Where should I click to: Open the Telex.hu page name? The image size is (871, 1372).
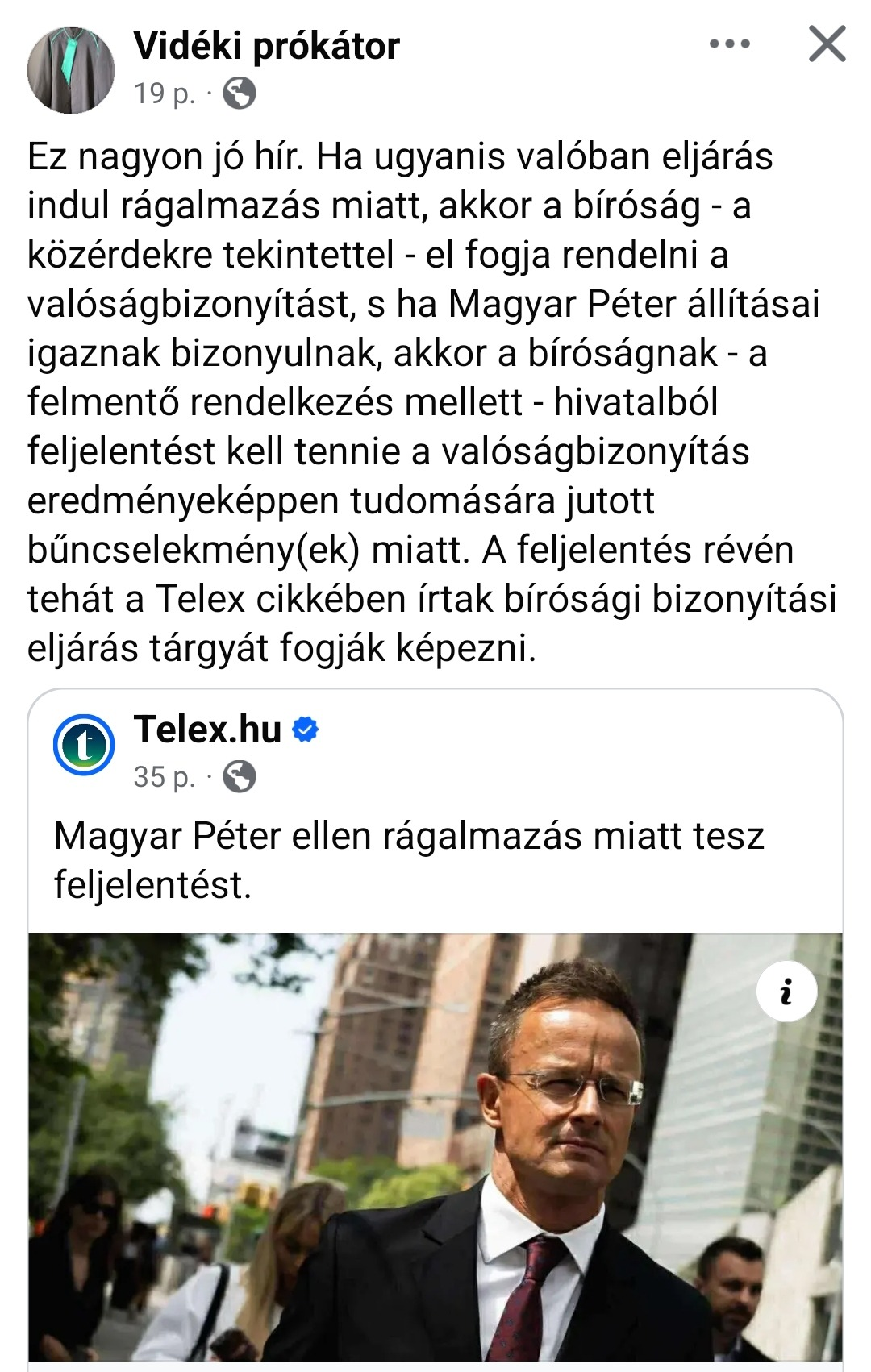pyautogui.click(x=207, y=730)
